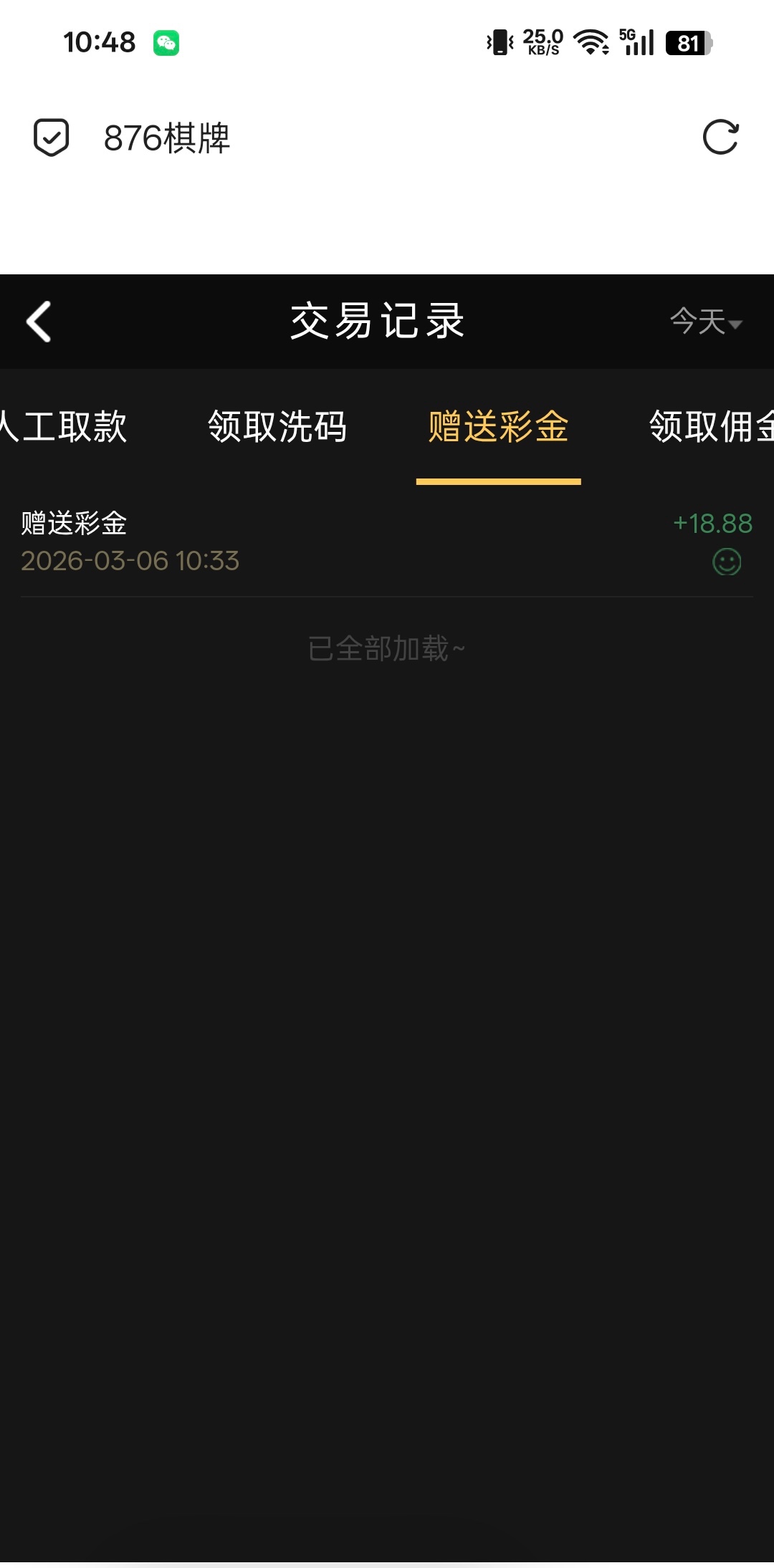
Task: Open the 今天 date filter dropdown
Action: pos(705,322)
